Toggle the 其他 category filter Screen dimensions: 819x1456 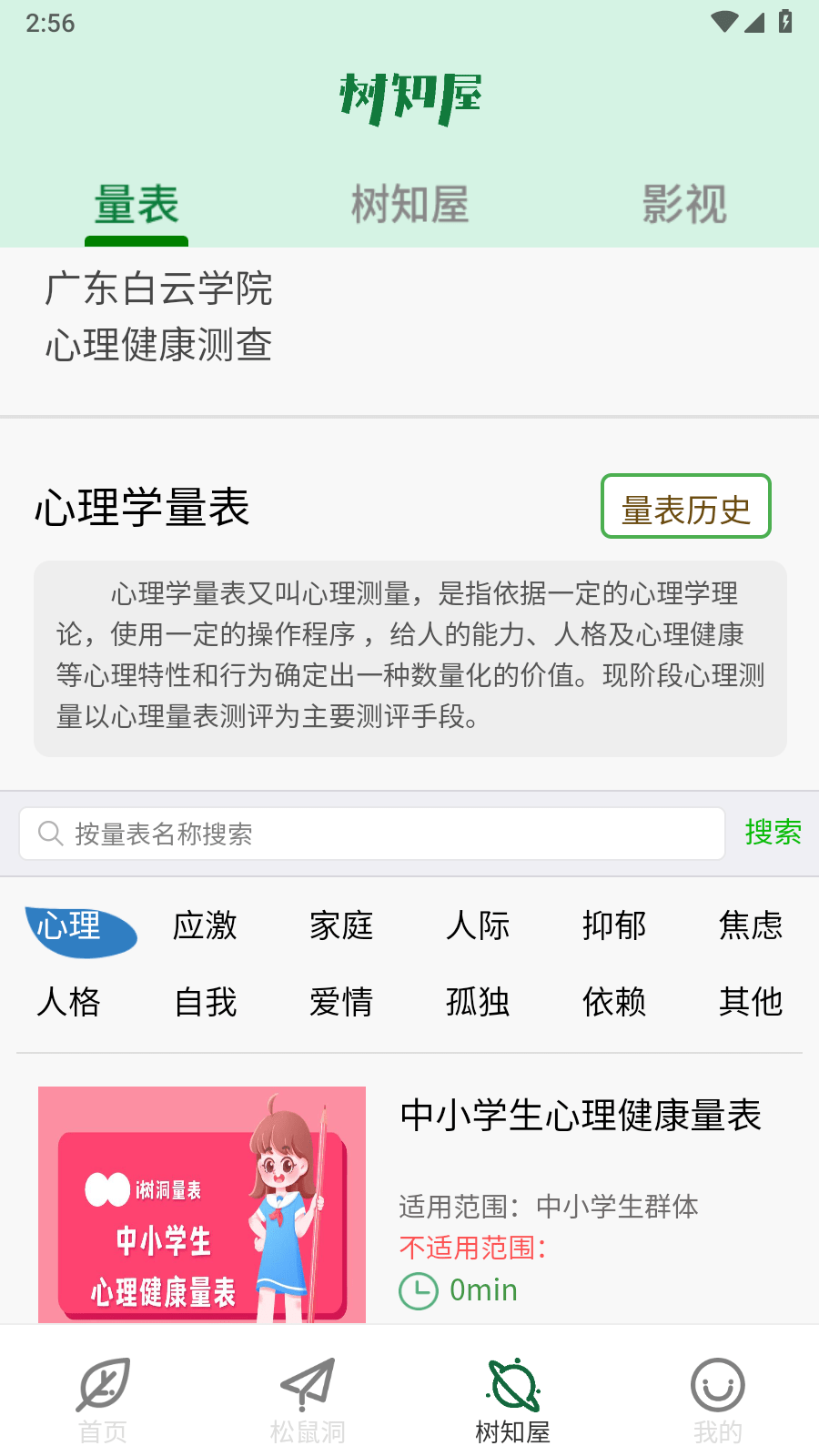click(751, 1001)
